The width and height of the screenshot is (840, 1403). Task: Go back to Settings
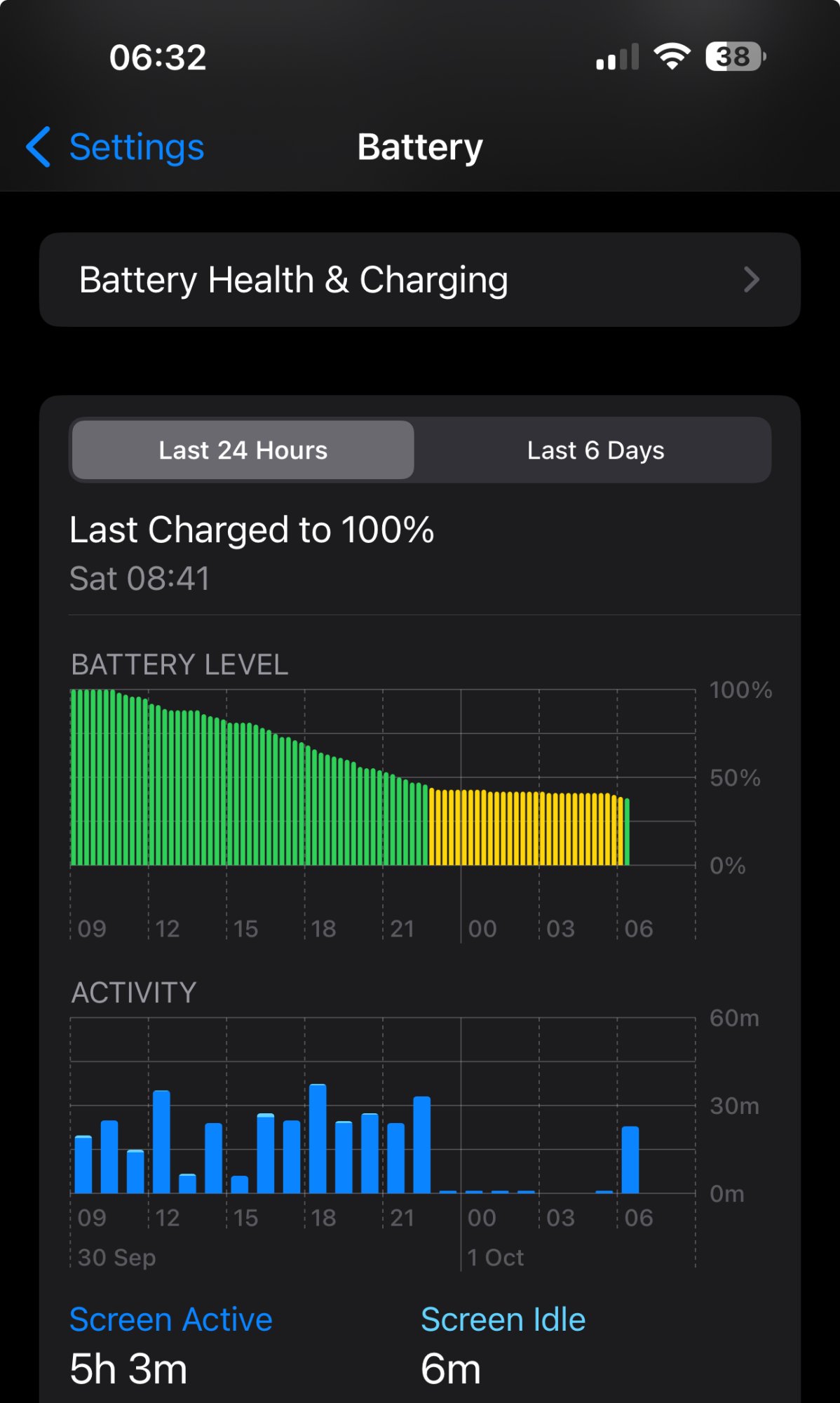[116, 147]
